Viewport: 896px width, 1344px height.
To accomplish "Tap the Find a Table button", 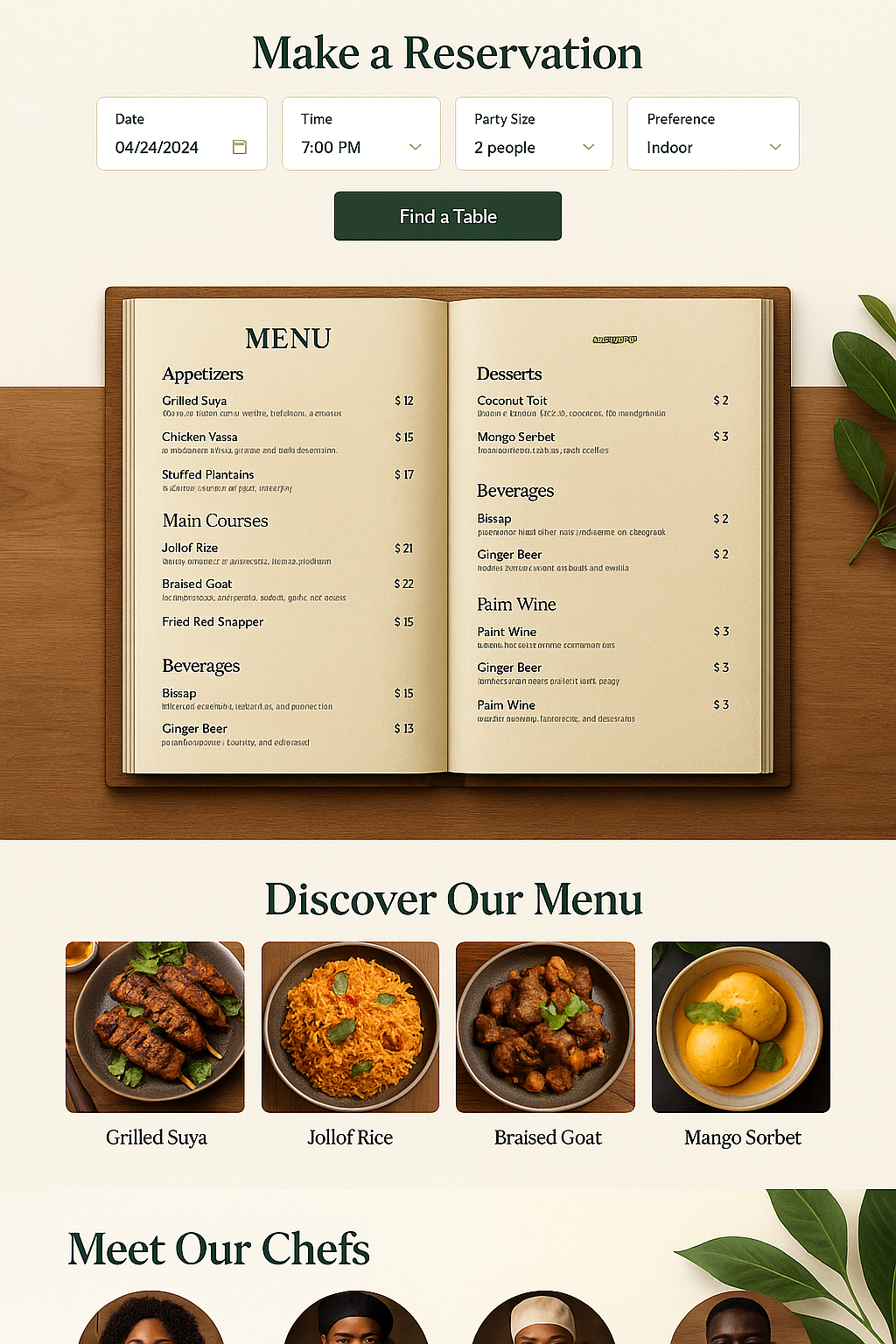I will pyautogui.click(x=448, y=216).
